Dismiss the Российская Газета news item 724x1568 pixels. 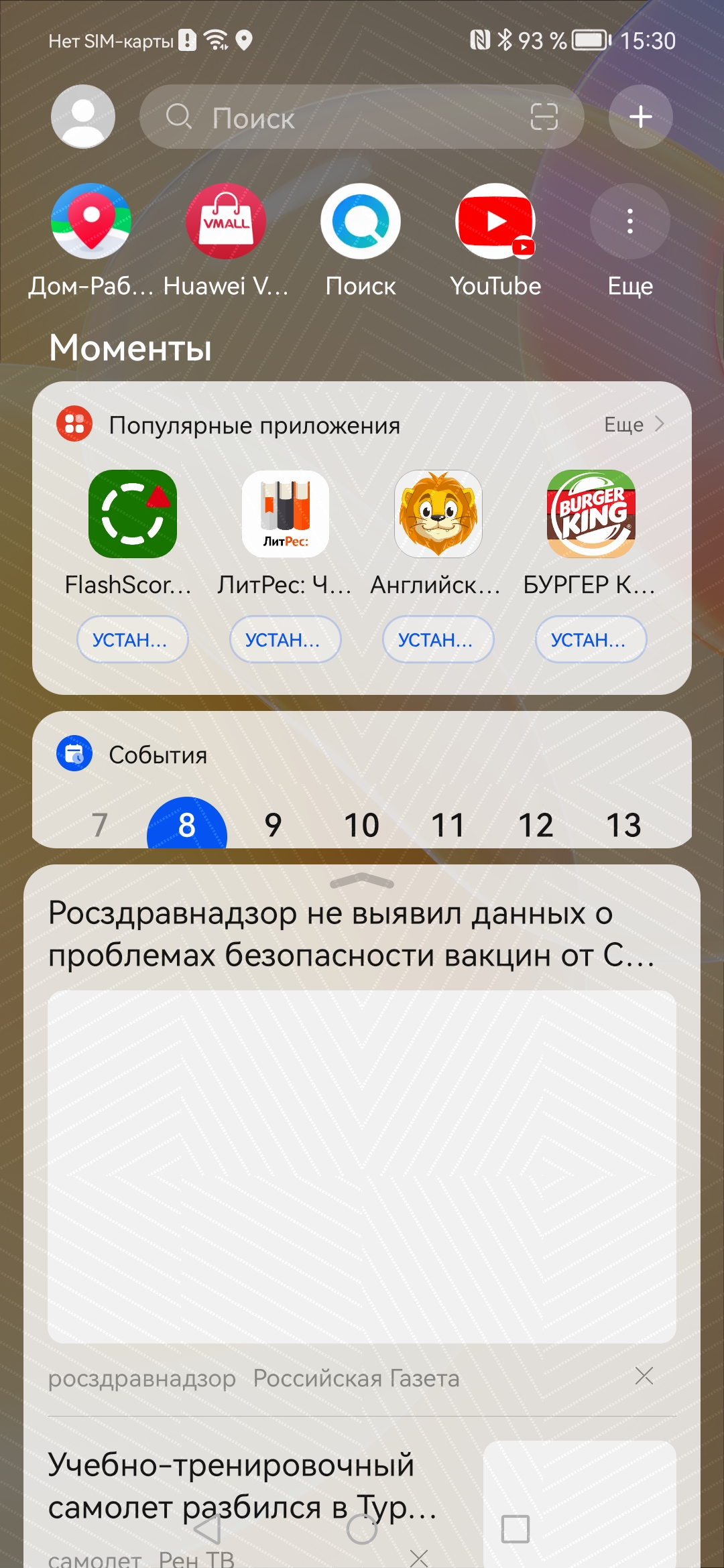[x=644, y=1376]
